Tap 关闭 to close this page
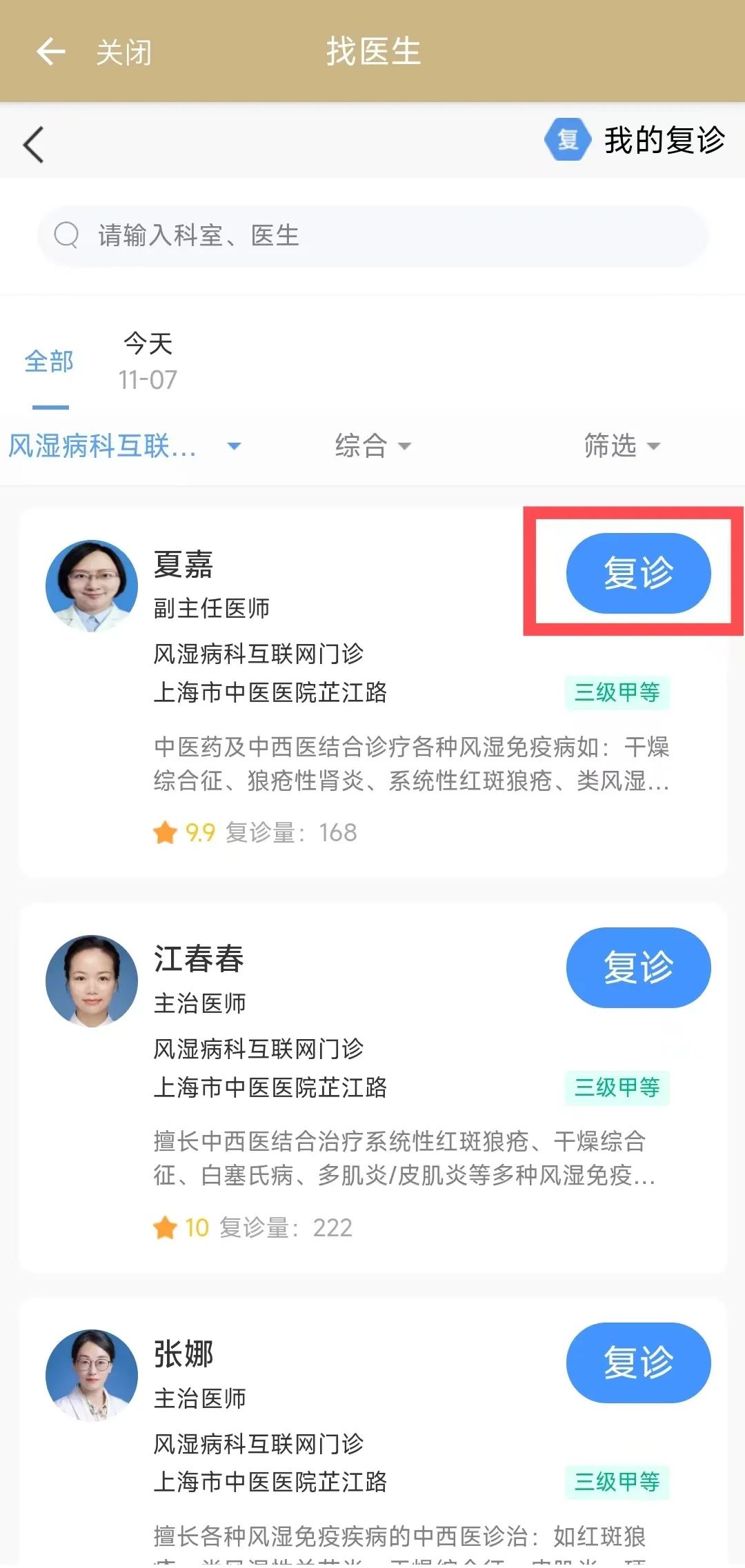 123,52
